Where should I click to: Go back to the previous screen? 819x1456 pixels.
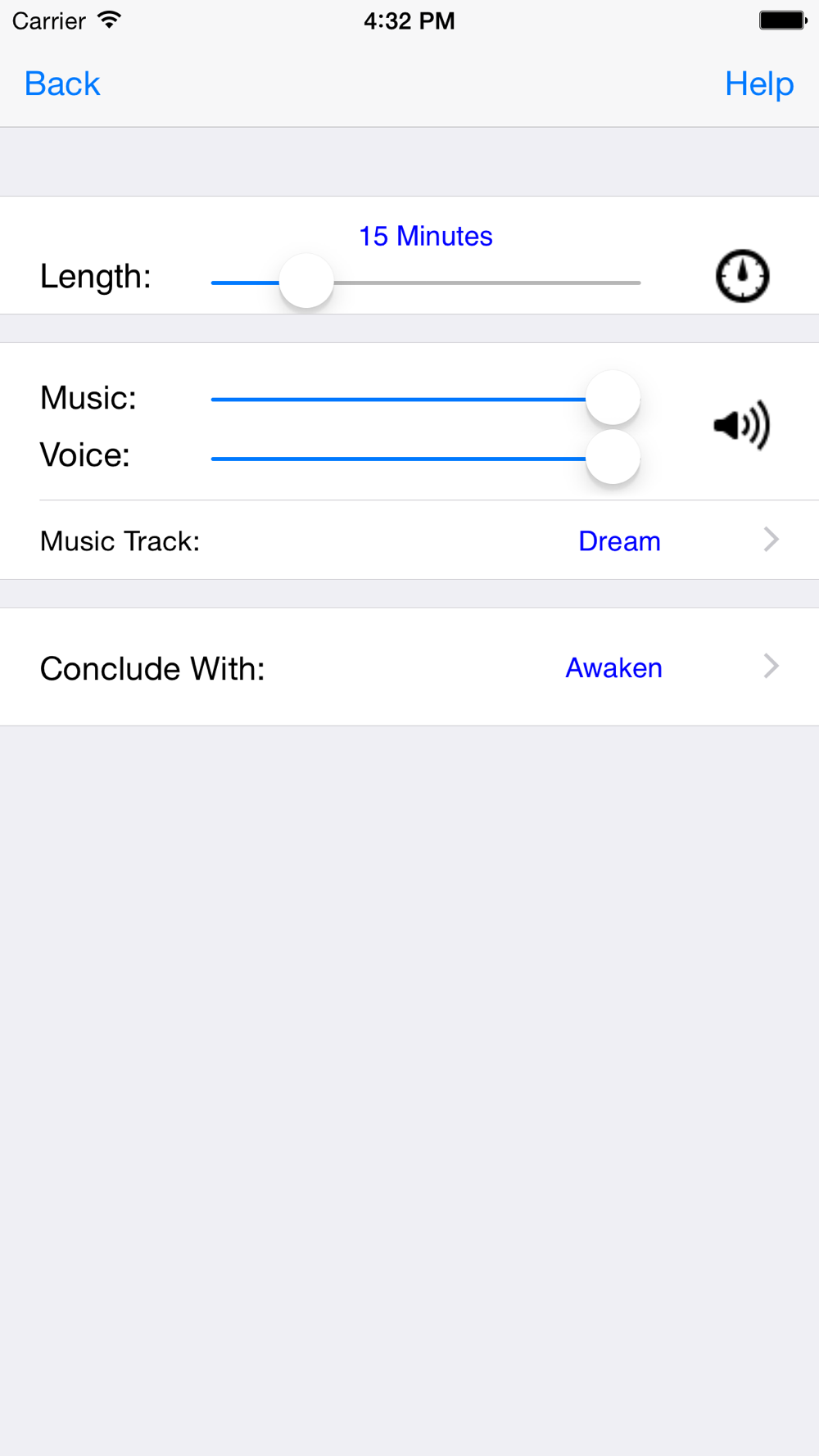[x=62, y=84]
